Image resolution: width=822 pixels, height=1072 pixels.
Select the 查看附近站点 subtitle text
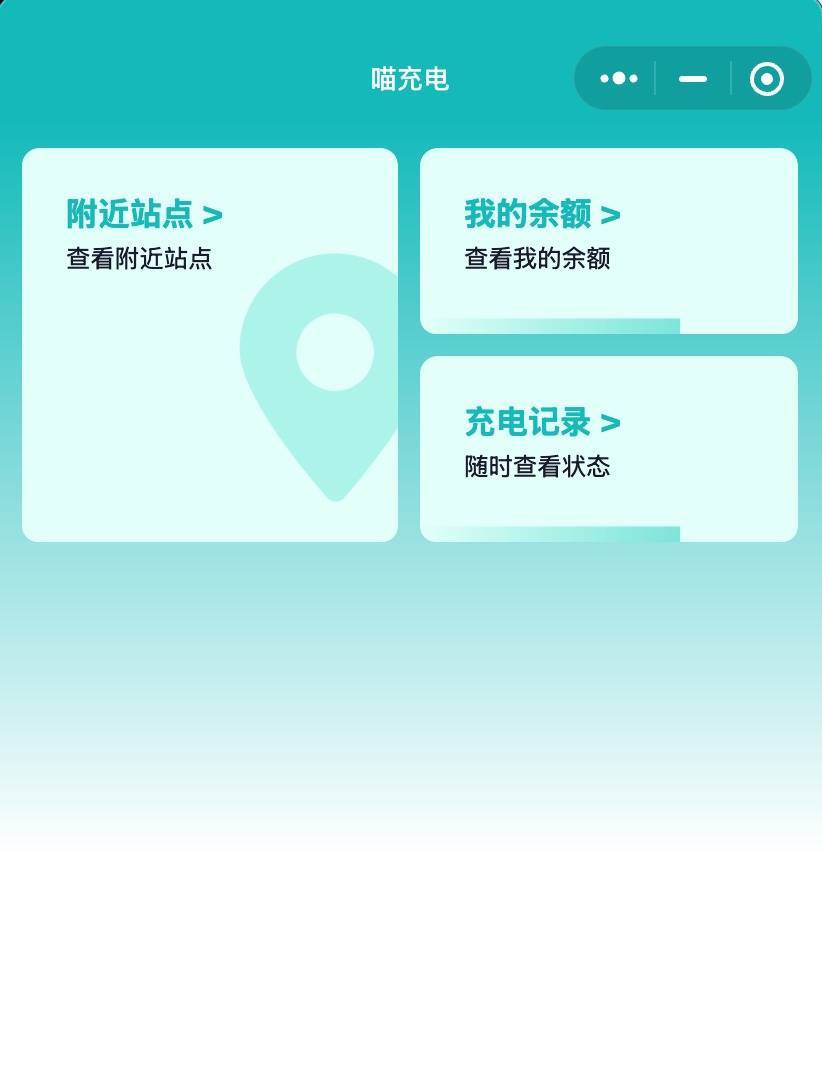(x=139, y=259)
